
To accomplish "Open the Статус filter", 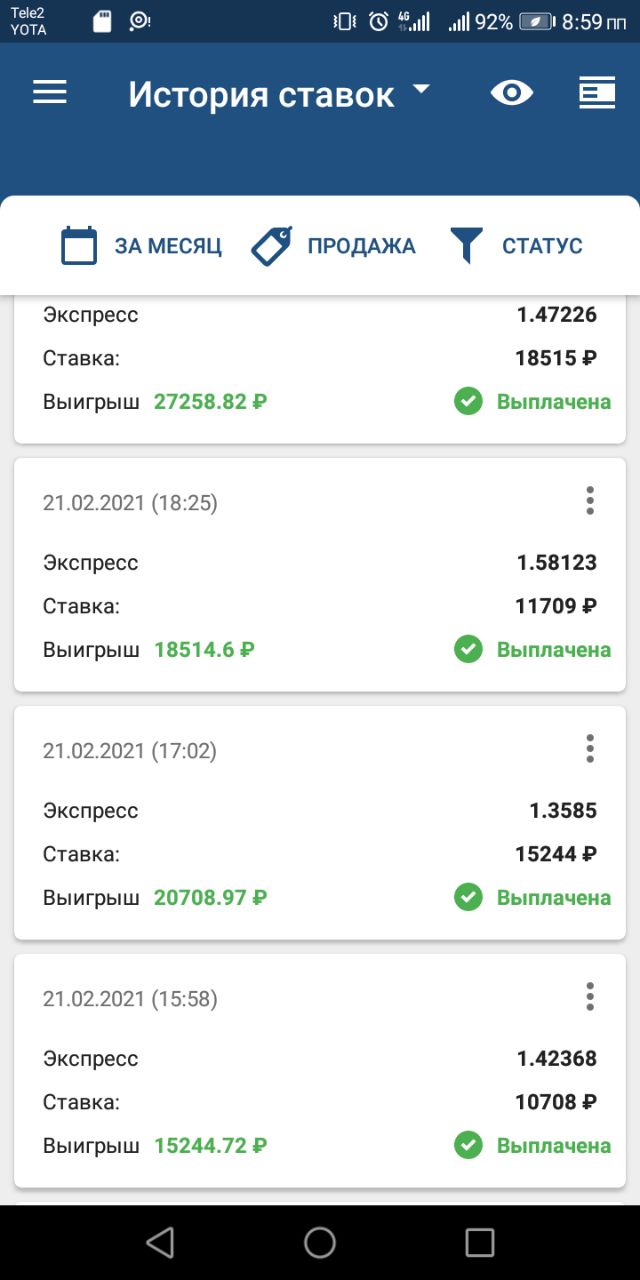I will click(x=516, y=245).
